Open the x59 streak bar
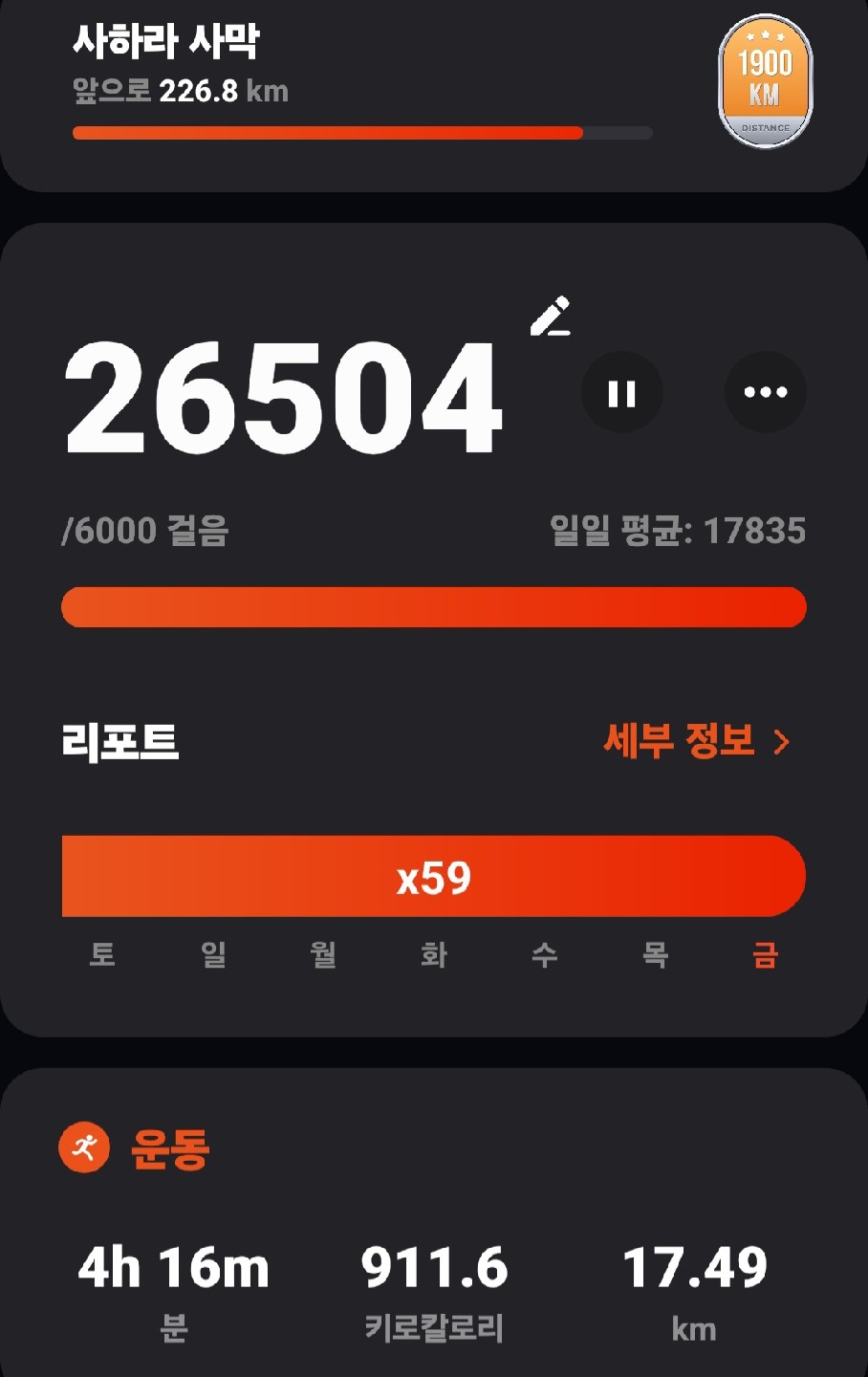Viewport: 868px width, 1377px height. click(434, 877)
